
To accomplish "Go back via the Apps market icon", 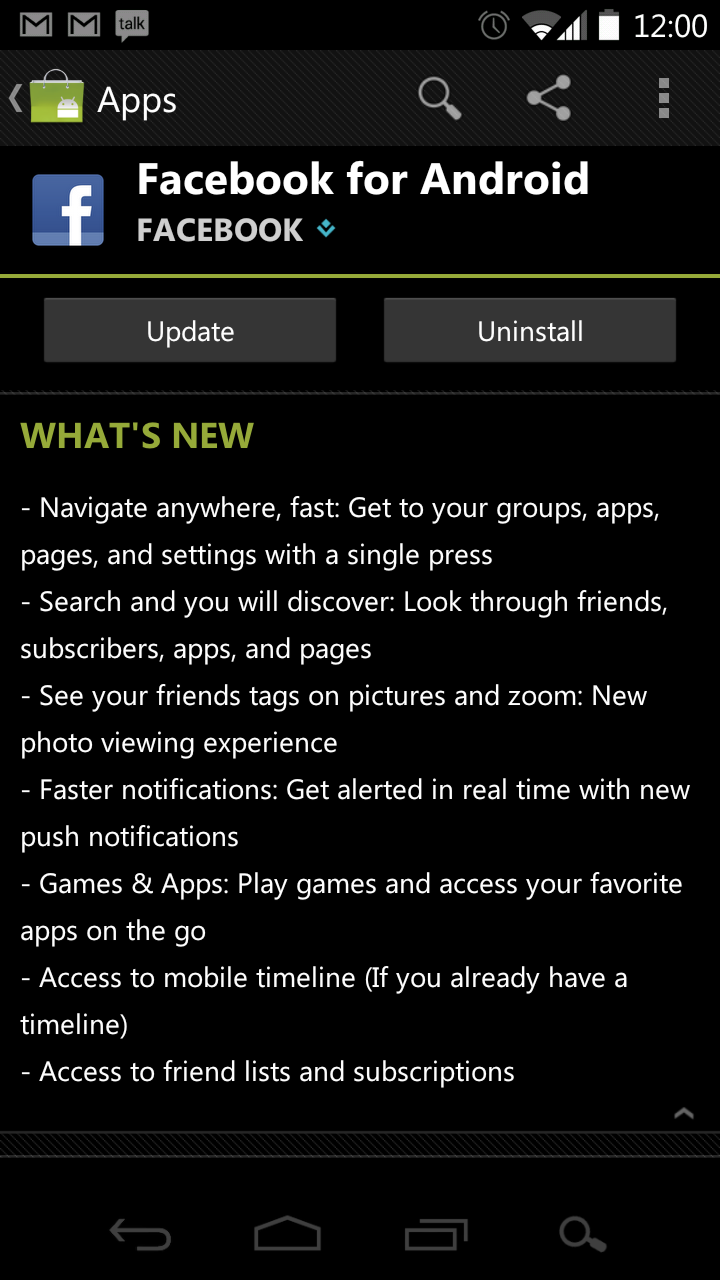I will coord(52,99).
